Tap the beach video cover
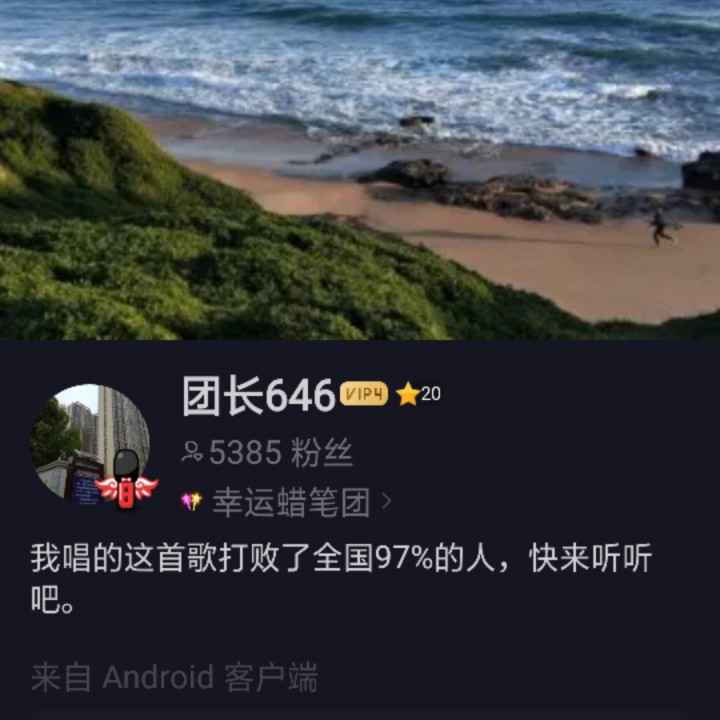Image resolution: width=720 pixels, height=720 pixels. [x=360, y=170]
